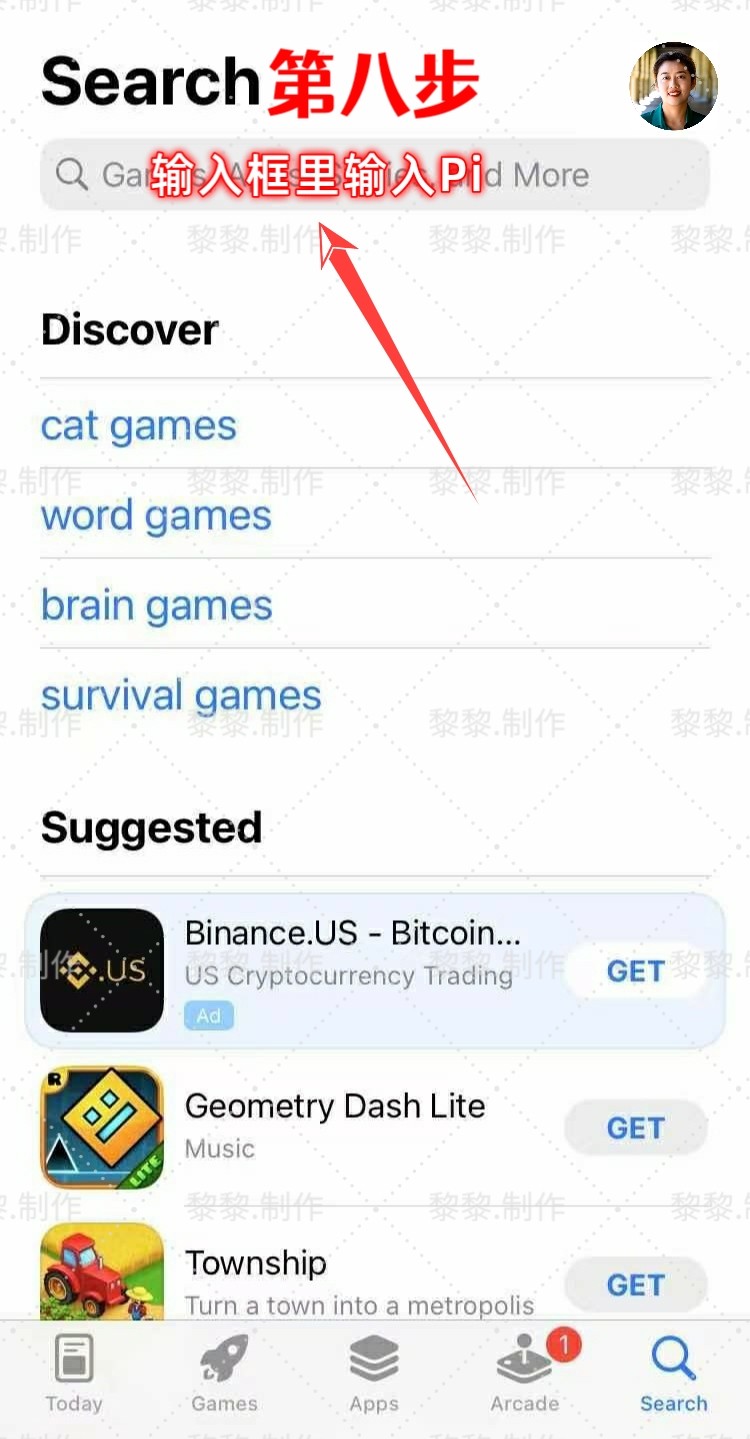Image resolution: width=750 pixels, height=1439 pixels.
Task: Switch to the Games tab
Action: coord(224,1374)
